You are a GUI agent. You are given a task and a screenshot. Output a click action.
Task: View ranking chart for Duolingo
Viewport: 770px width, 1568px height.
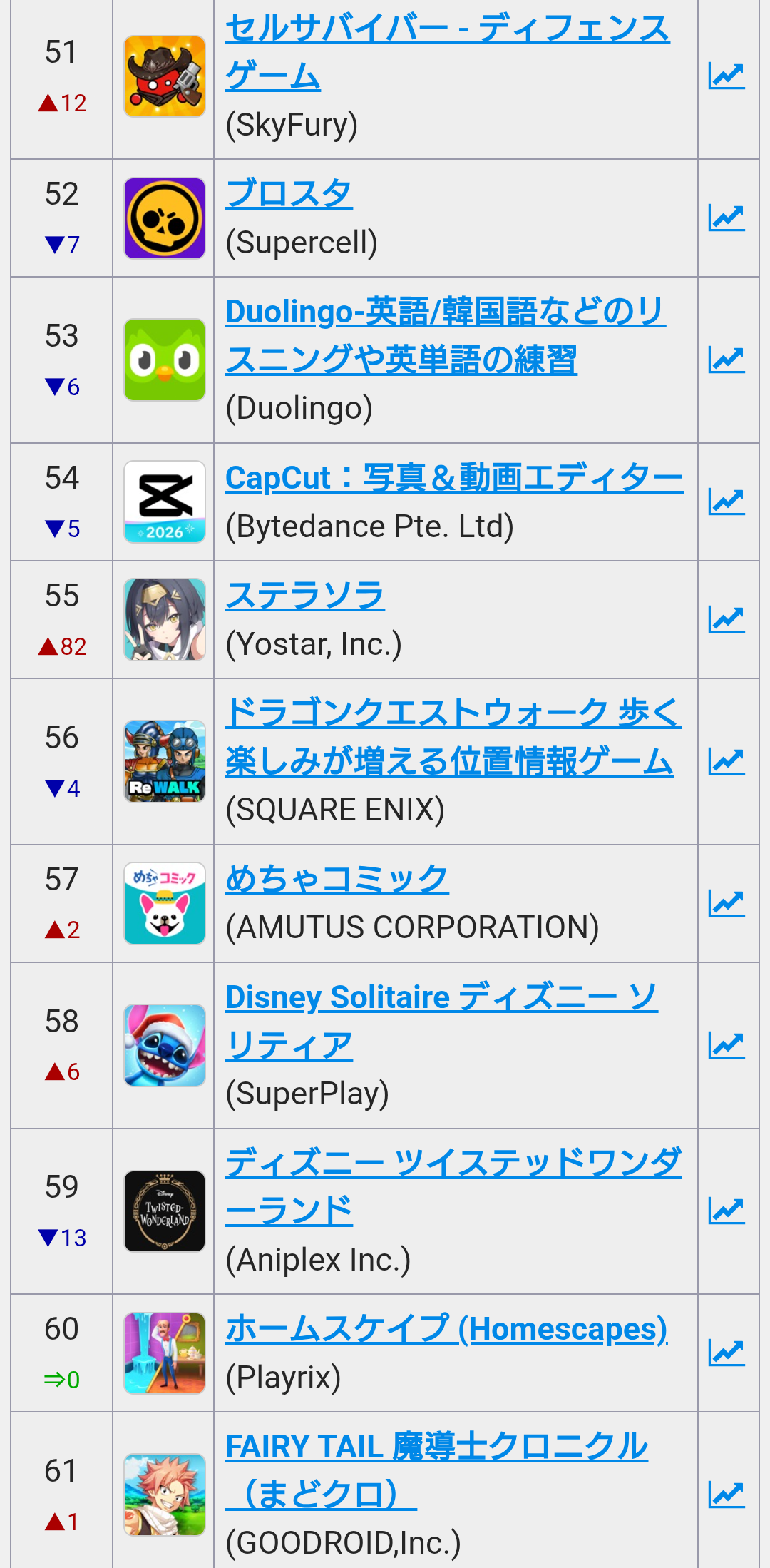point(727,360)
